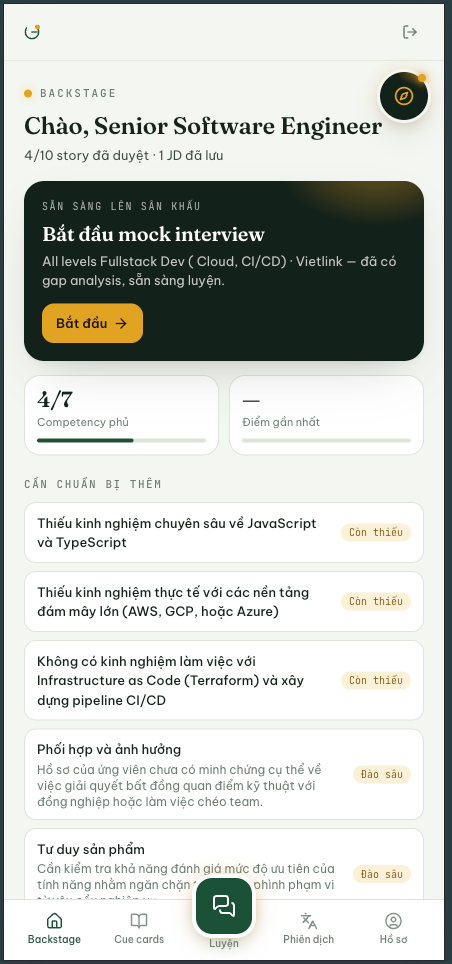This screenshot has height=964, width=452.
Task: Open the Competency phủ 4/7 card
Action: (x=121, y=415)
